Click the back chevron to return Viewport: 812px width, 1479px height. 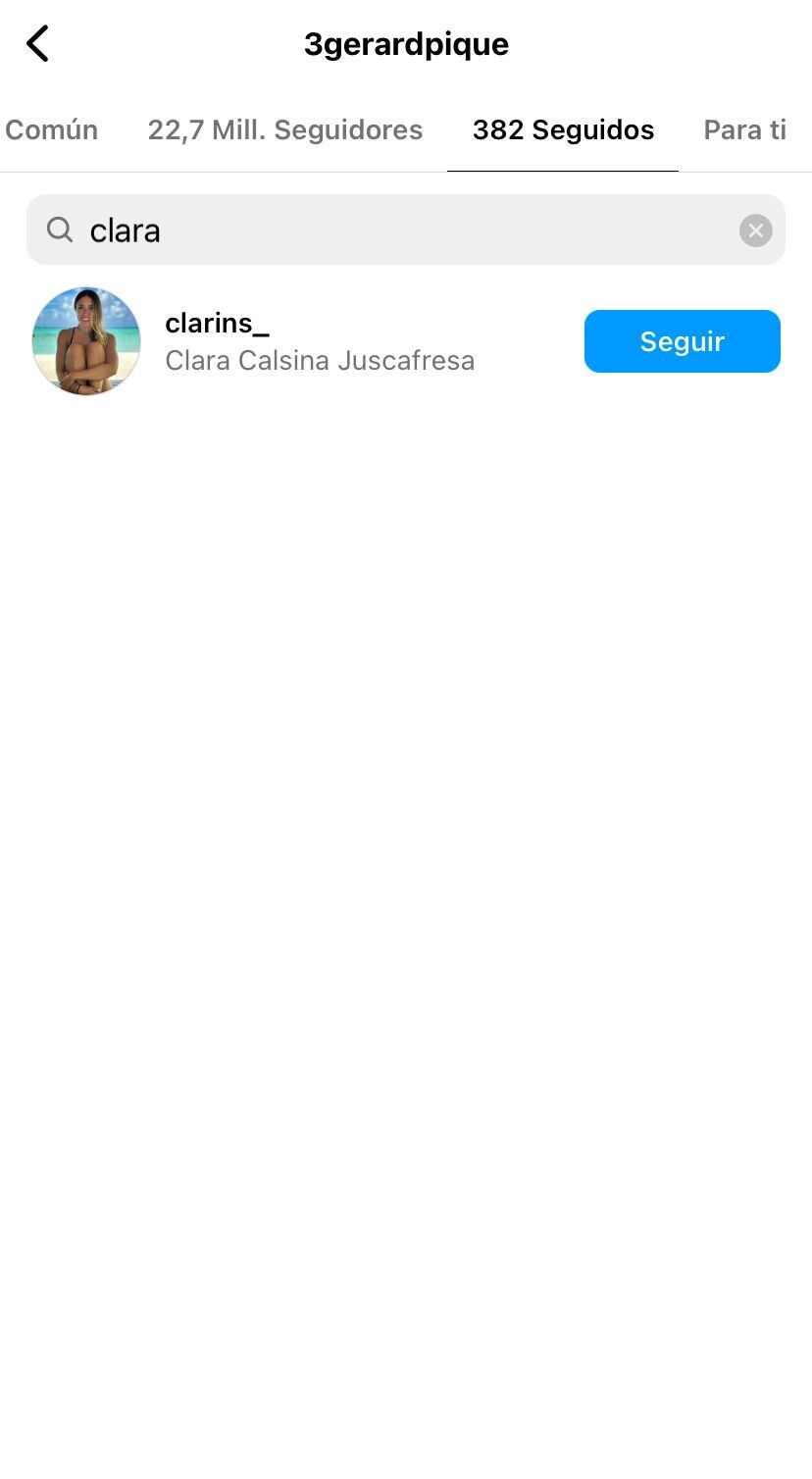(x=37, y=43)
